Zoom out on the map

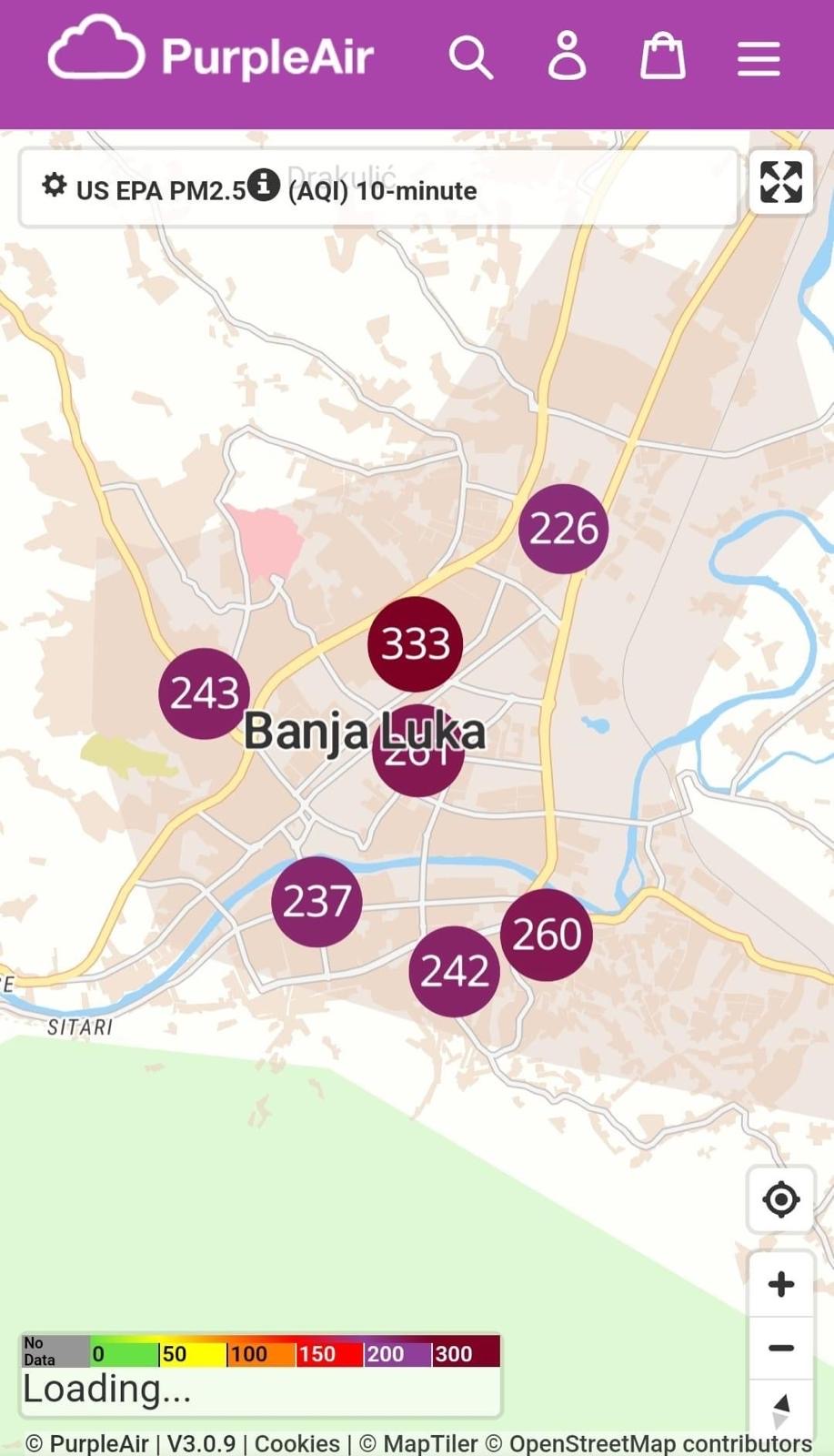click(x=781, y=1348)
